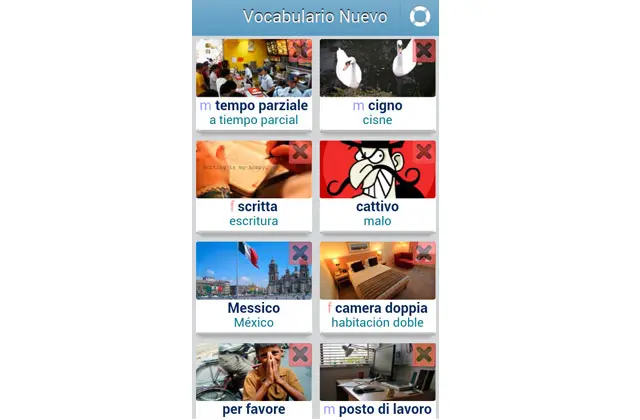The width and height of the screenshot is (640, 420).
Task: Remove the scritta card
Action: click(x=299, y=152)
